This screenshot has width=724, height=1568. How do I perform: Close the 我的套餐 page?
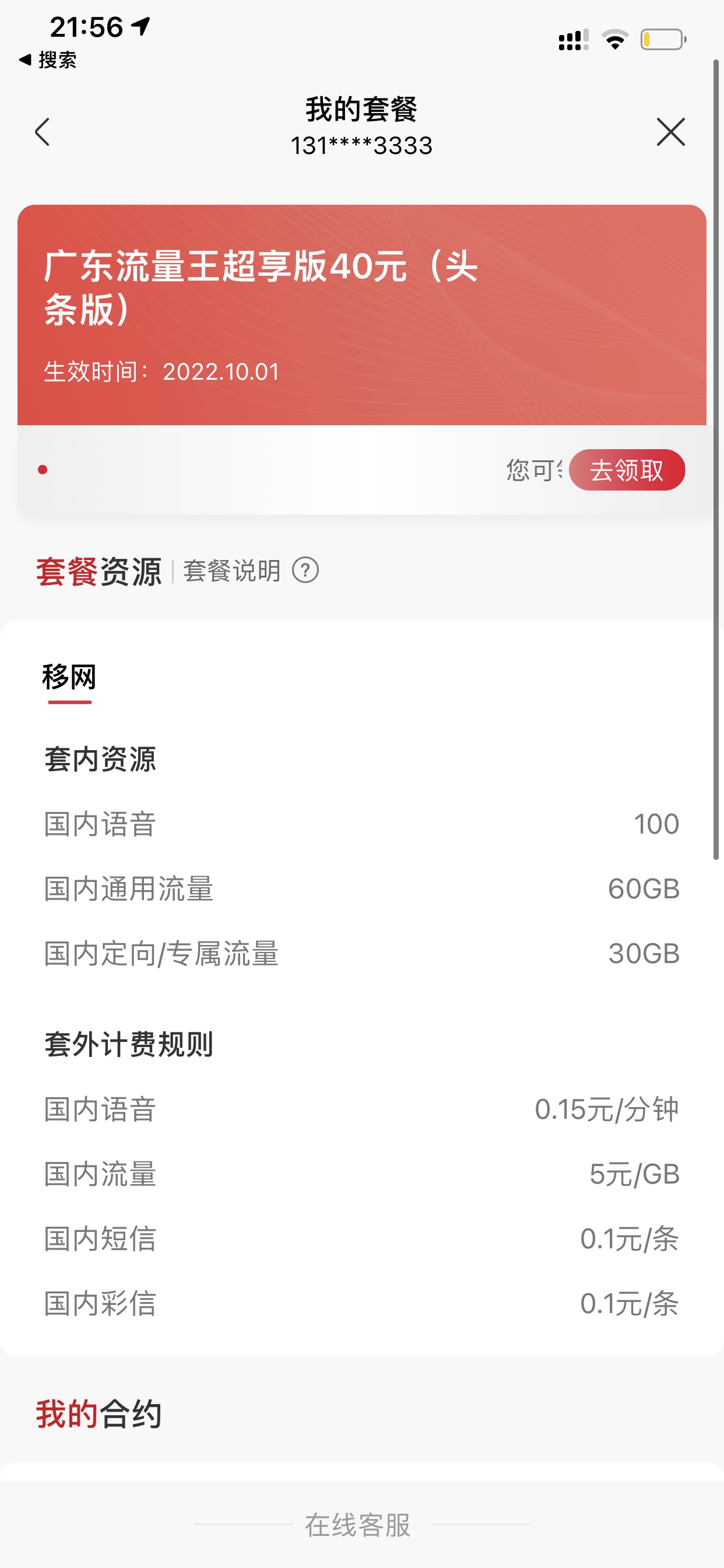point(670,132)
